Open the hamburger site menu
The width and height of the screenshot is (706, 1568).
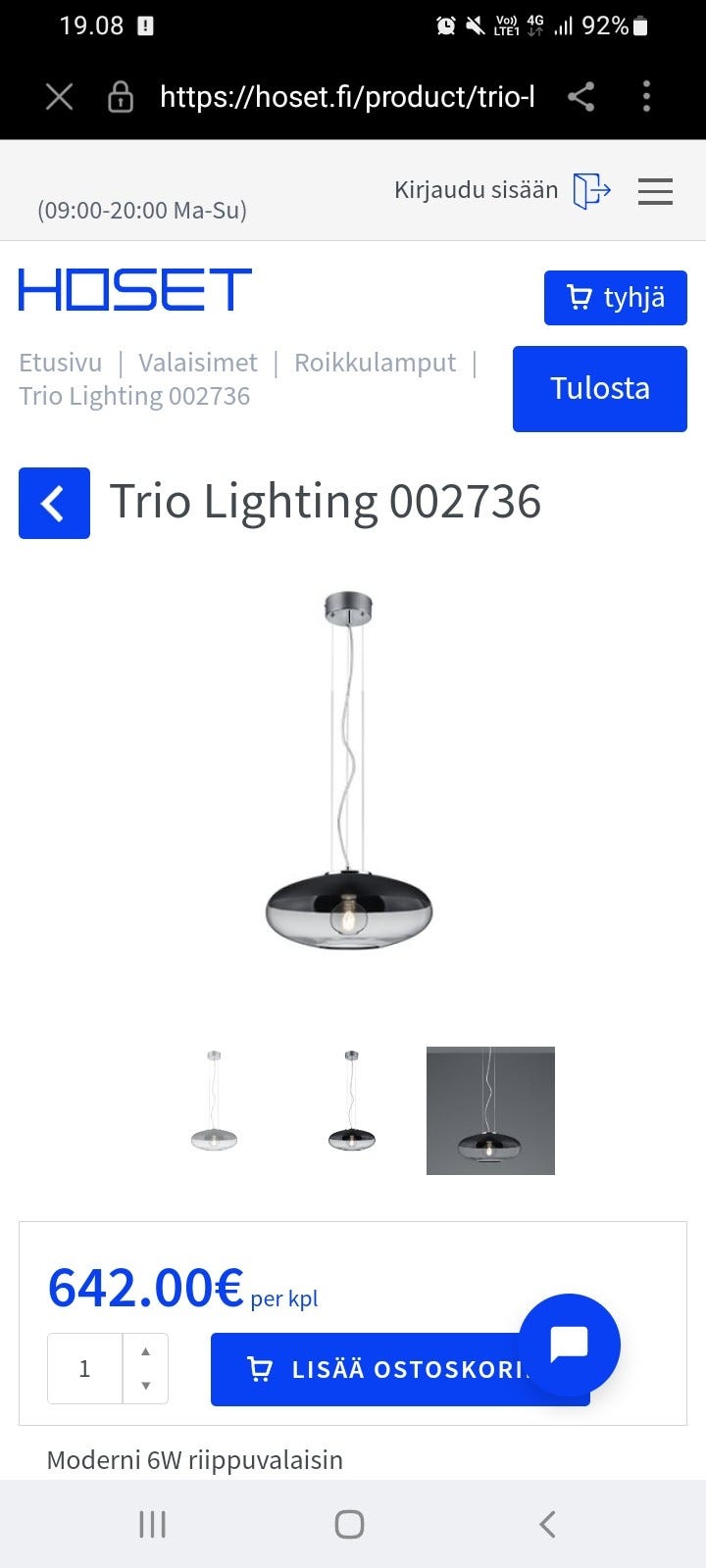pyautogui.click(x=655, y=191)
